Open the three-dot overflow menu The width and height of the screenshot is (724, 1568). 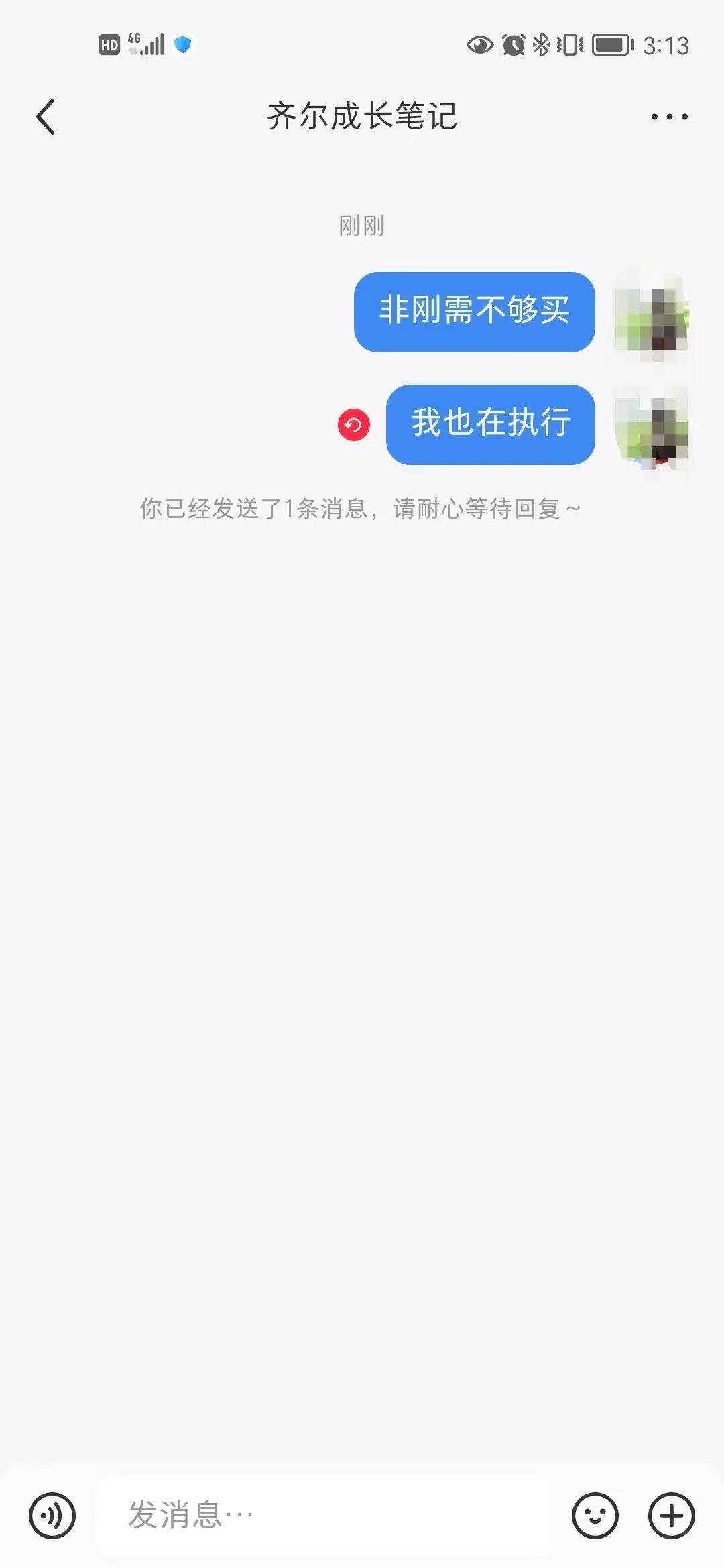[x=670, y=117]
